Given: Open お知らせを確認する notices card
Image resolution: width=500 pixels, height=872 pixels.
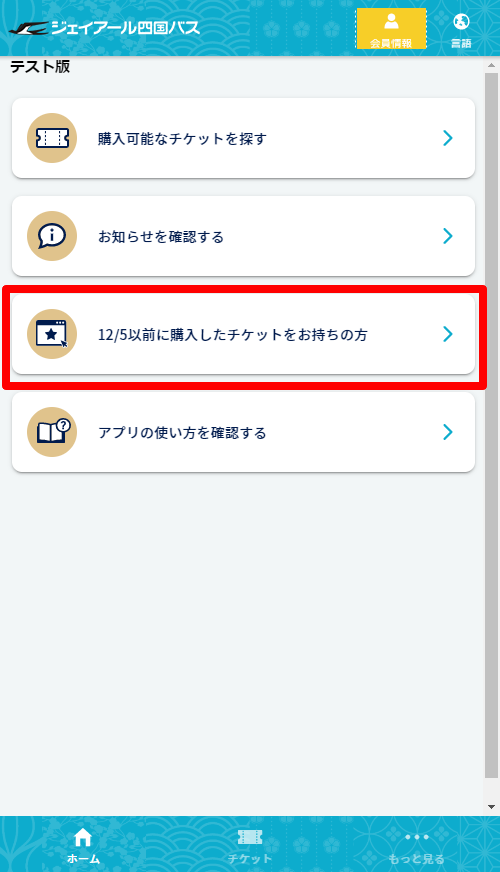Looking at the screenshot, I should click(x=244, y=236).
